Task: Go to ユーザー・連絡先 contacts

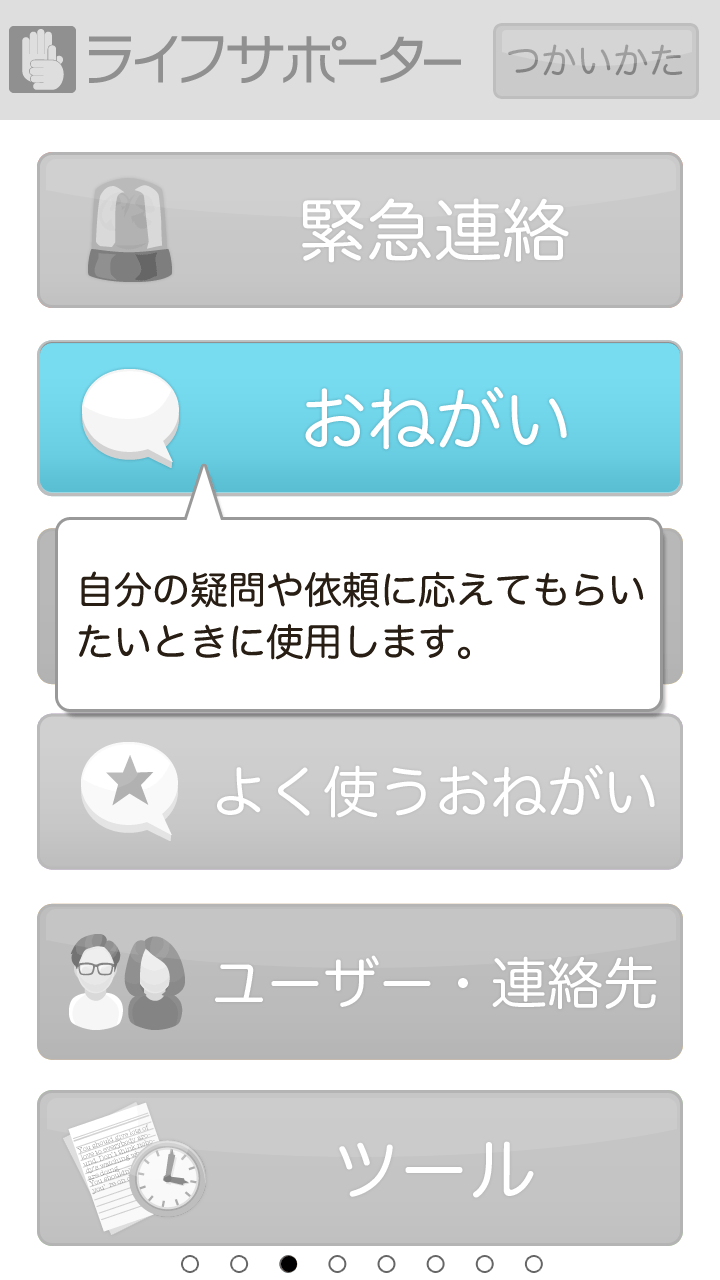Action: pos(360,982)
